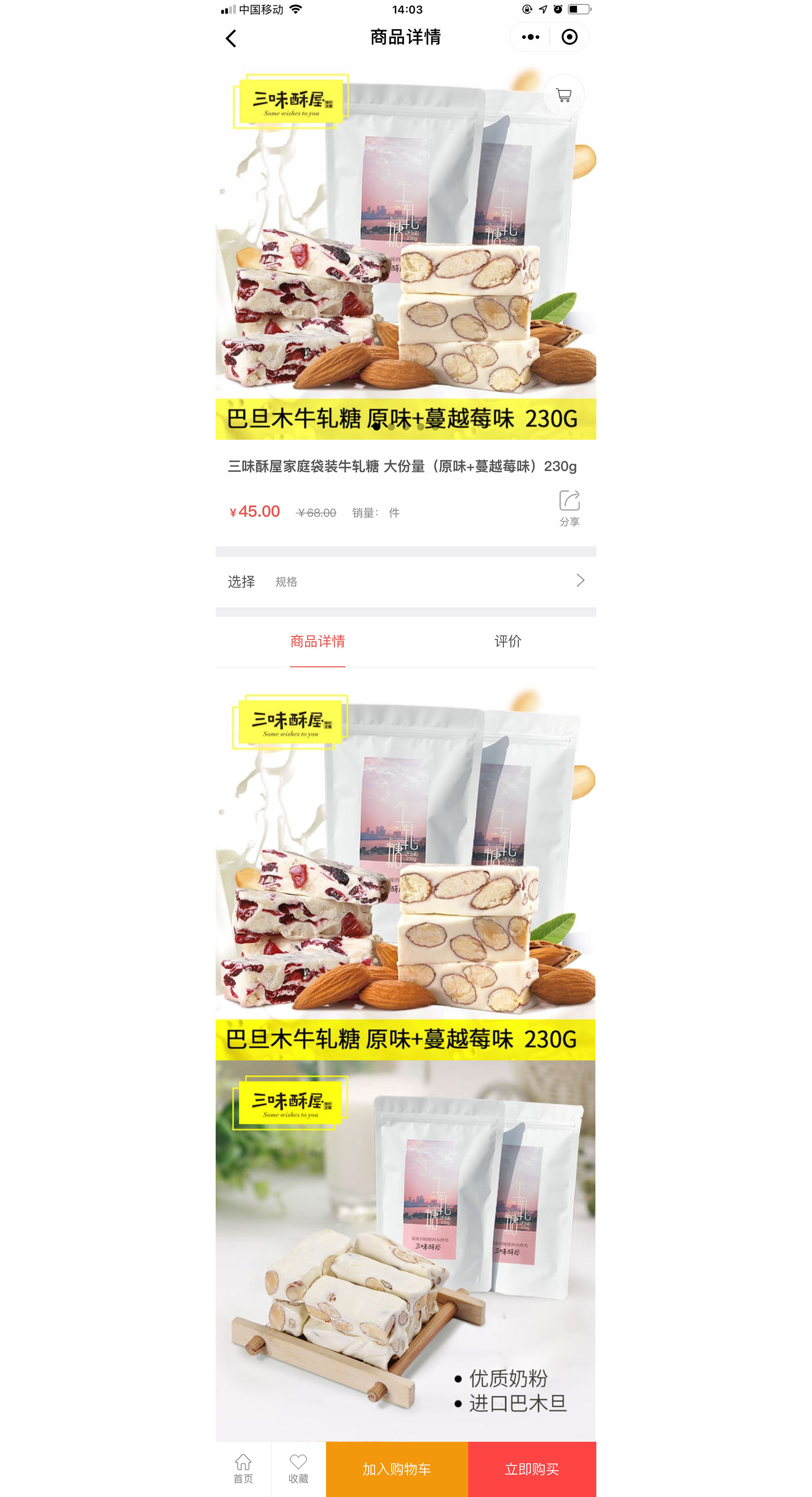Open the shopping cart icon
This screenshot has height=1497, width=812.
tap(563, 95)
